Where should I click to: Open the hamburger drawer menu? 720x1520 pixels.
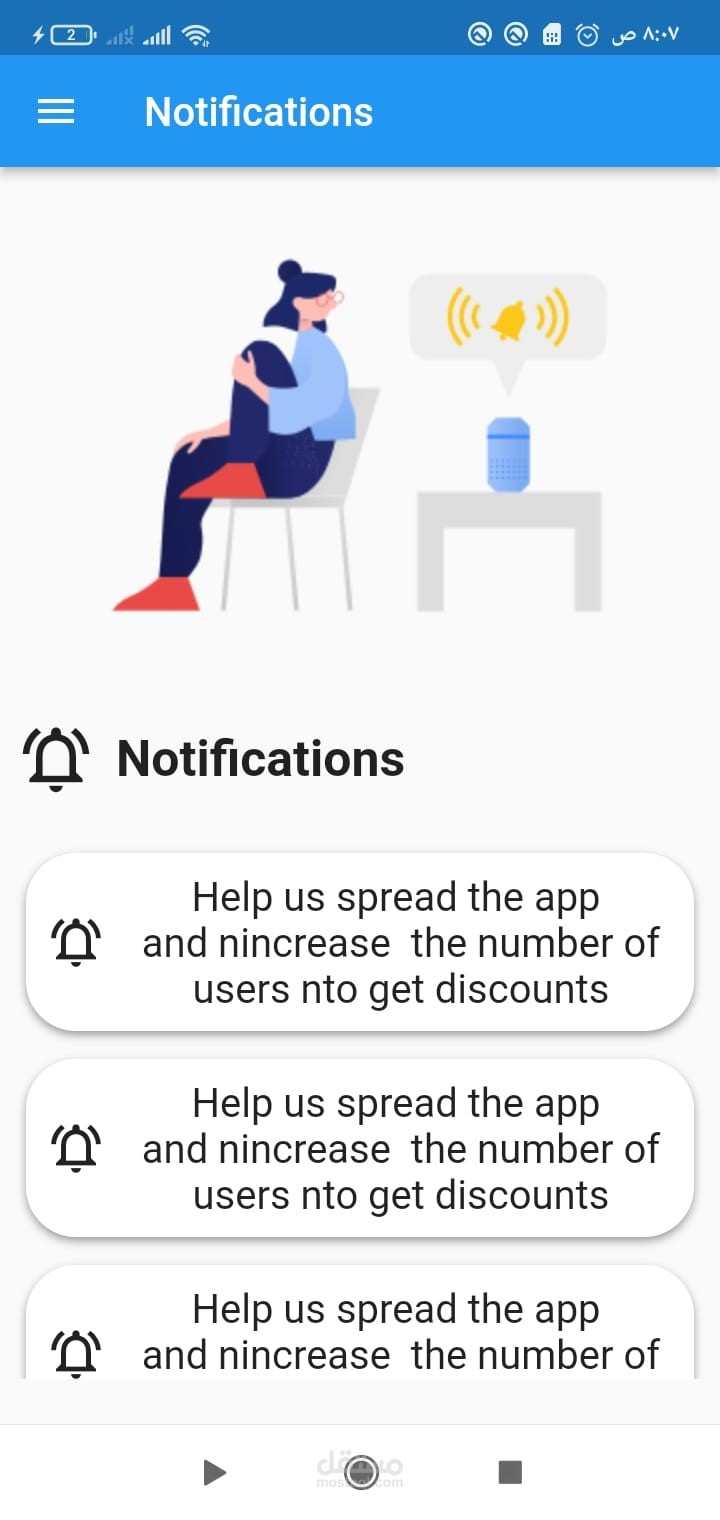56,112
